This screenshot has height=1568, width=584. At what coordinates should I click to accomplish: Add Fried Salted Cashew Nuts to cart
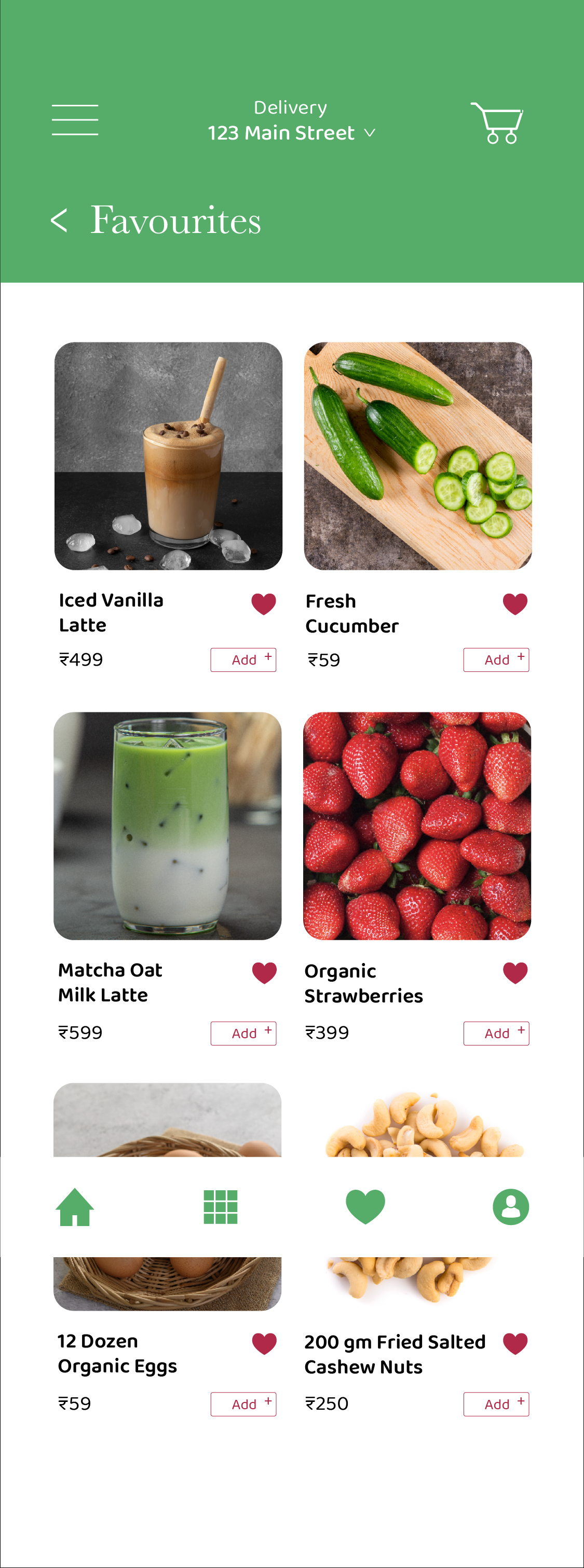[x=496, y=1404]
